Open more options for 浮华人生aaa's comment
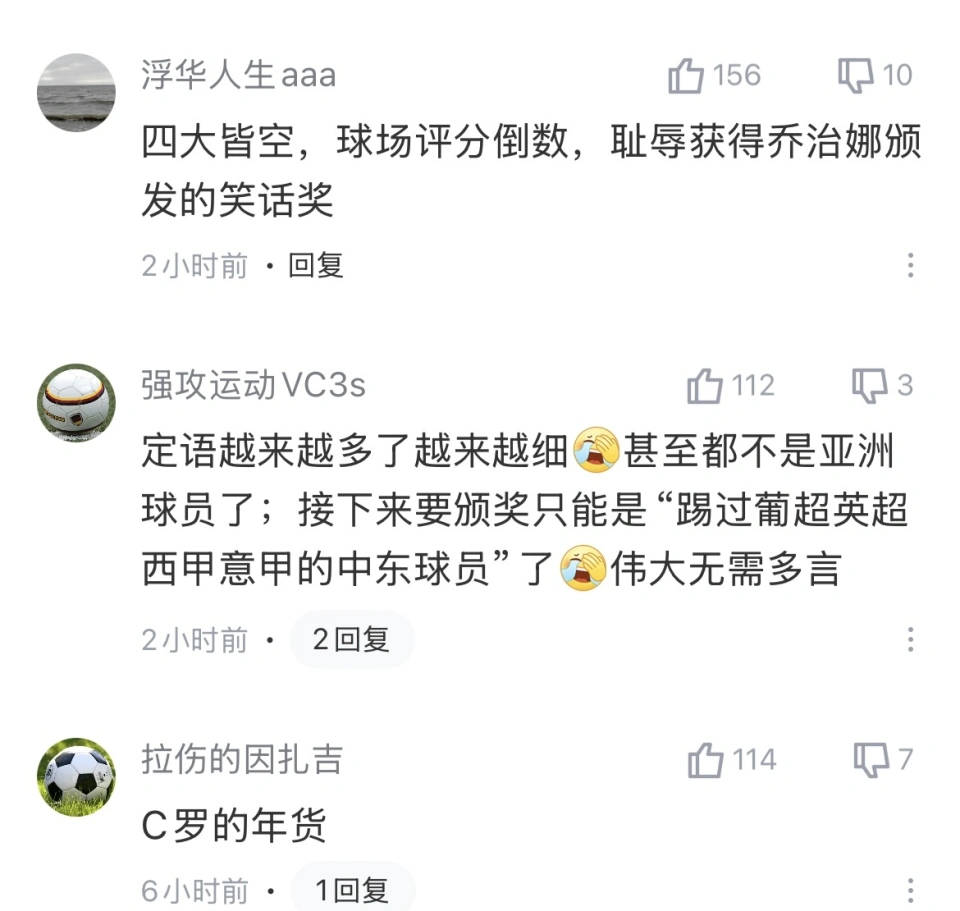The width and height of the screenshot is (960, 911). pos(910,266)
